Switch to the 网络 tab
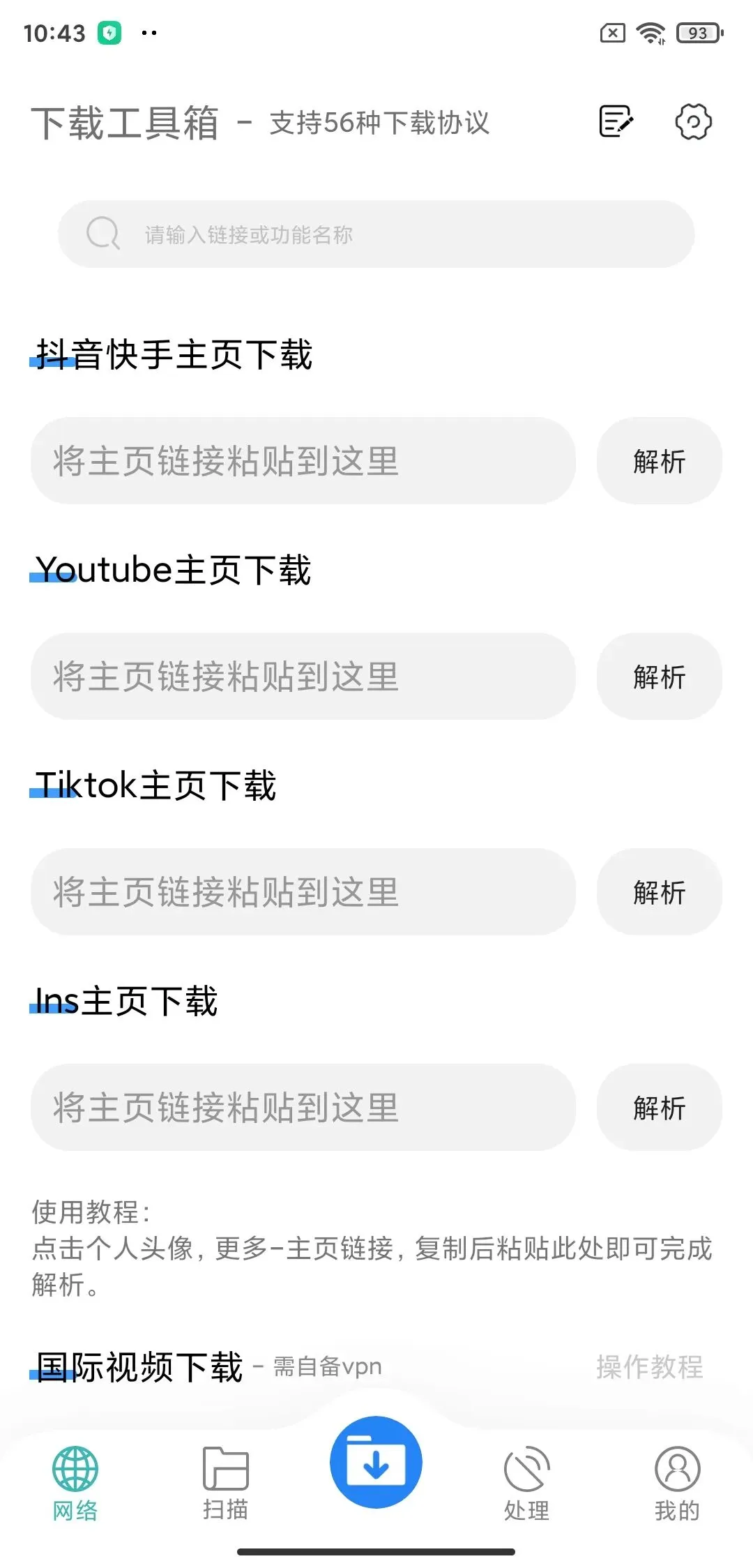753x1568 pixels. [75, 1483]
